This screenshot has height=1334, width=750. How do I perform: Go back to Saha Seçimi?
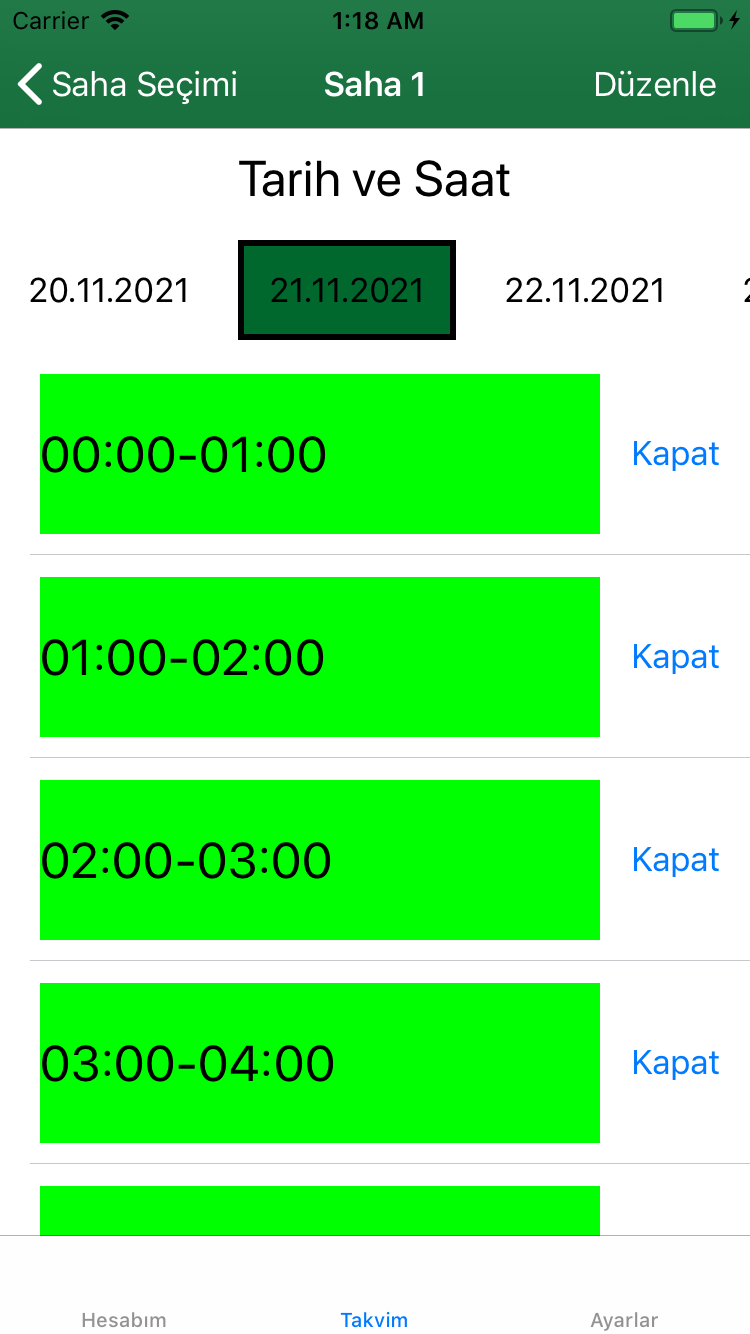(128, 85)
